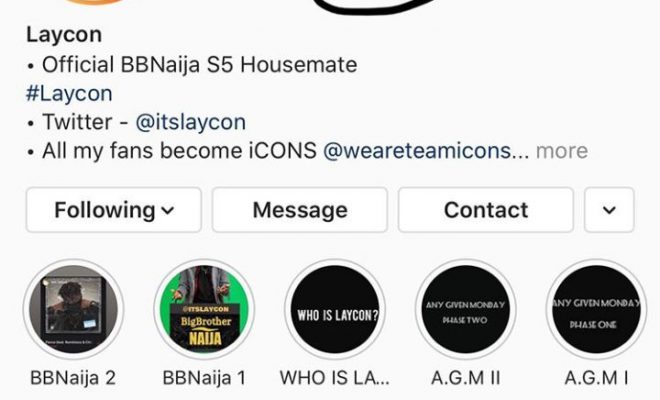Viewport: 660px width, 400px height.
Task: Open Contact options
Action: [485, 210]
